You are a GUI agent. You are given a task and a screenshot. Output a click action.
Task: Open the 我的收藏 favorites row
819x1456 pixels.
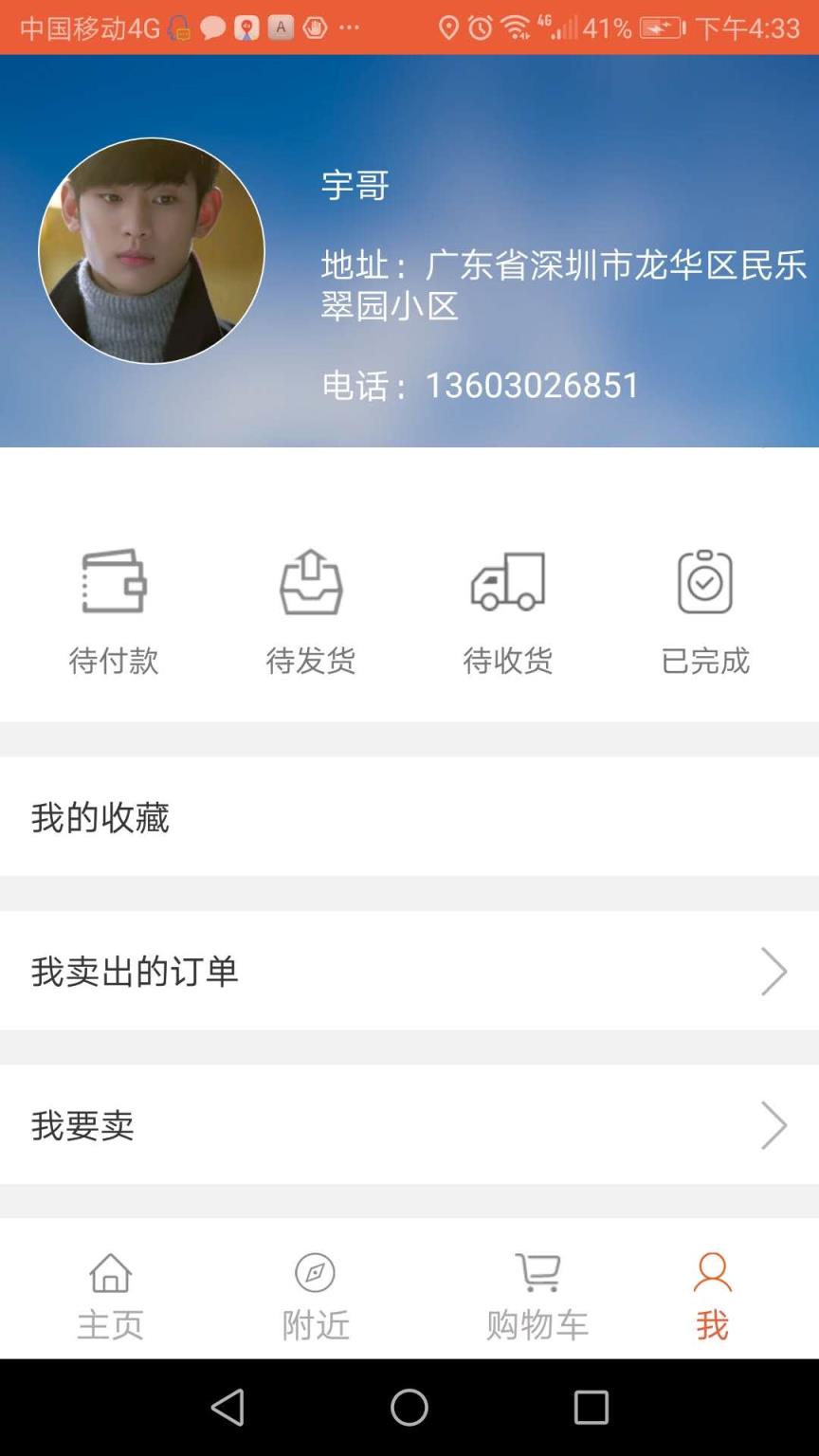409,817
